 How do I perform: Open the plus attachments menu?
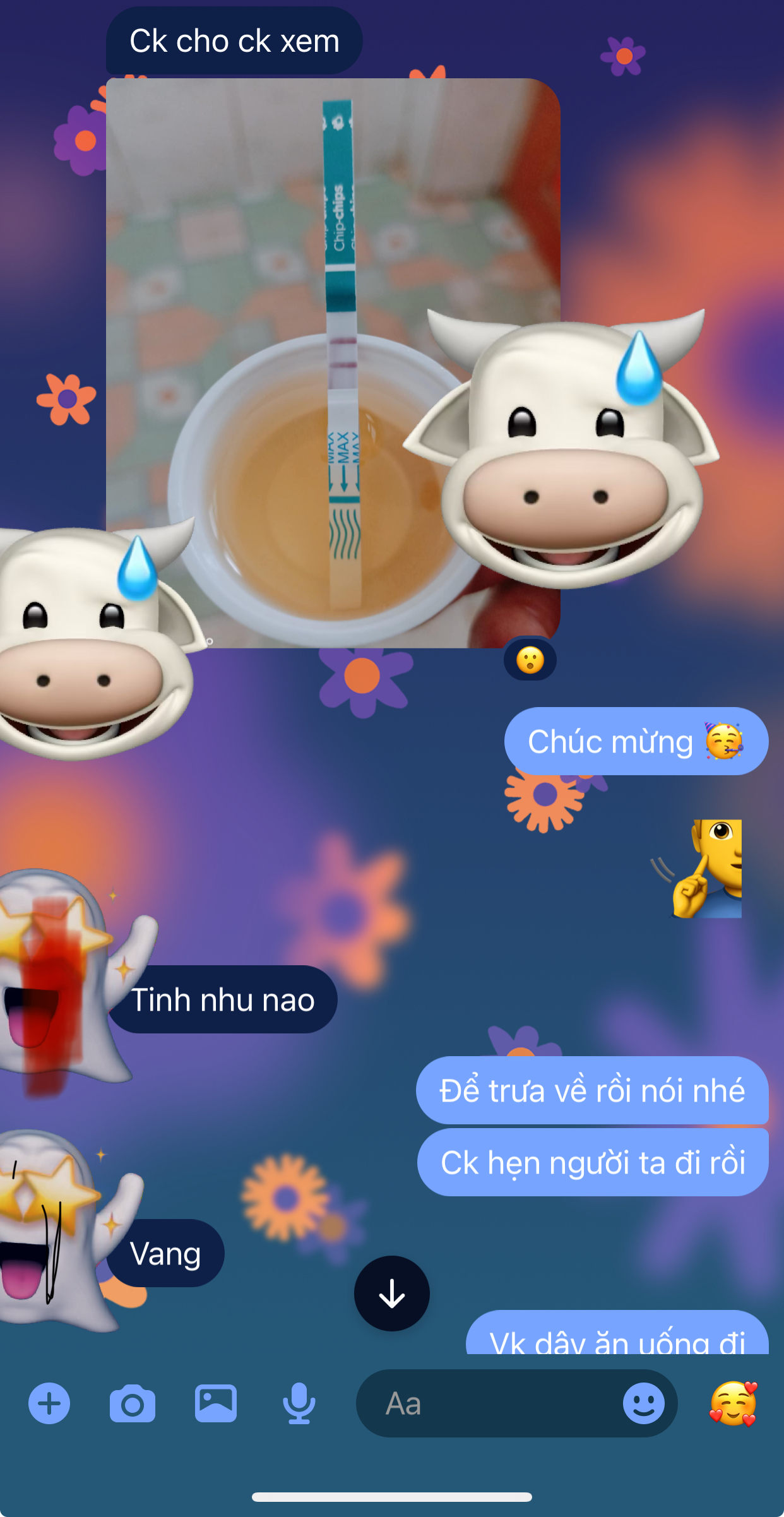point(49,1403)
